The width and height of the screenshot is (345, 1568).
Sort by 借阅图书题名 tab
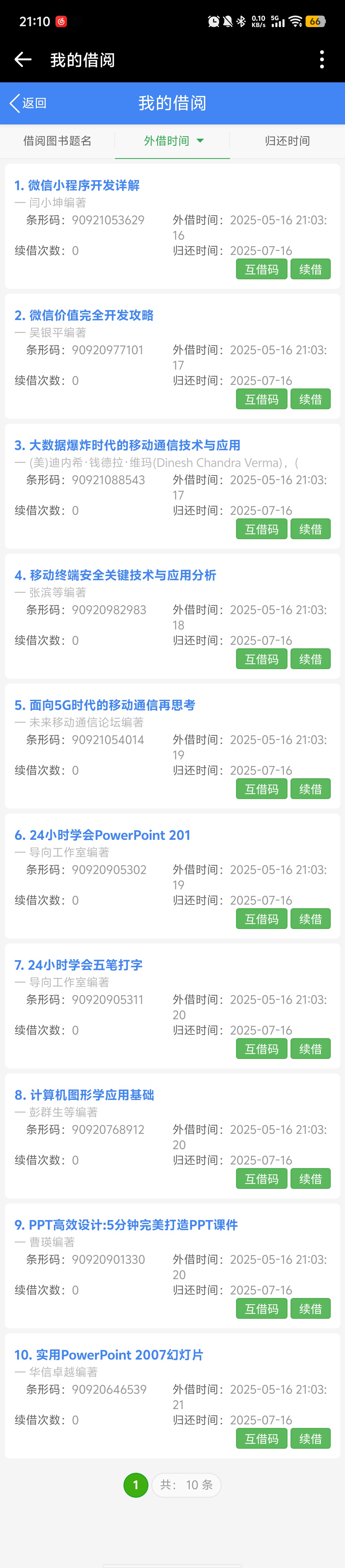(x=57, y=141)
